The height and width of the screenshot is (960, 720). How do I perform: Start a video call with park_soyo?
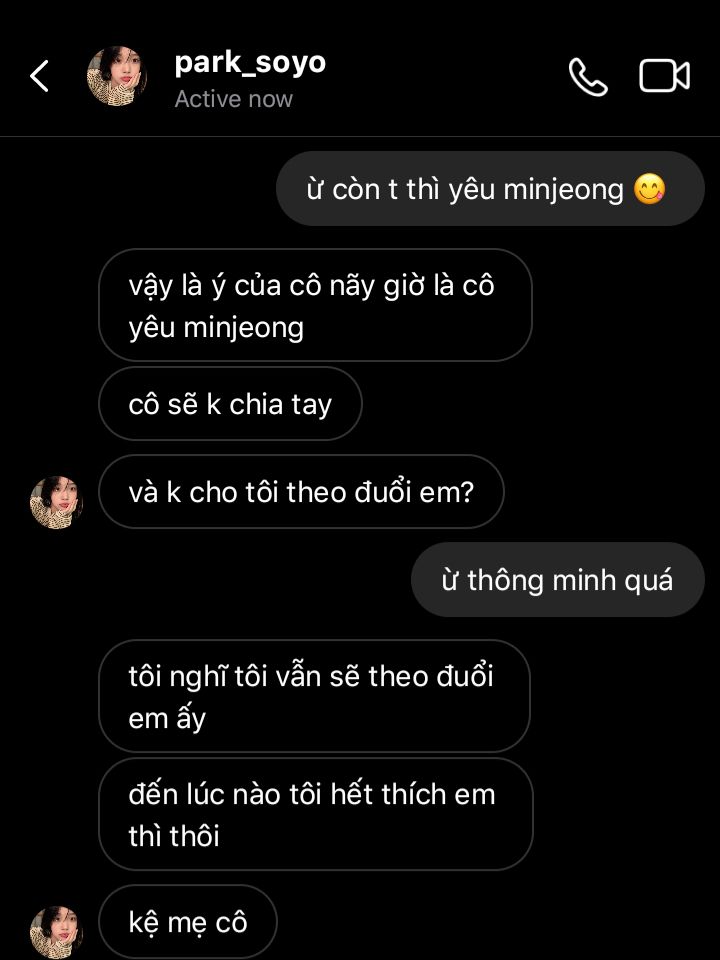(664, 76)
